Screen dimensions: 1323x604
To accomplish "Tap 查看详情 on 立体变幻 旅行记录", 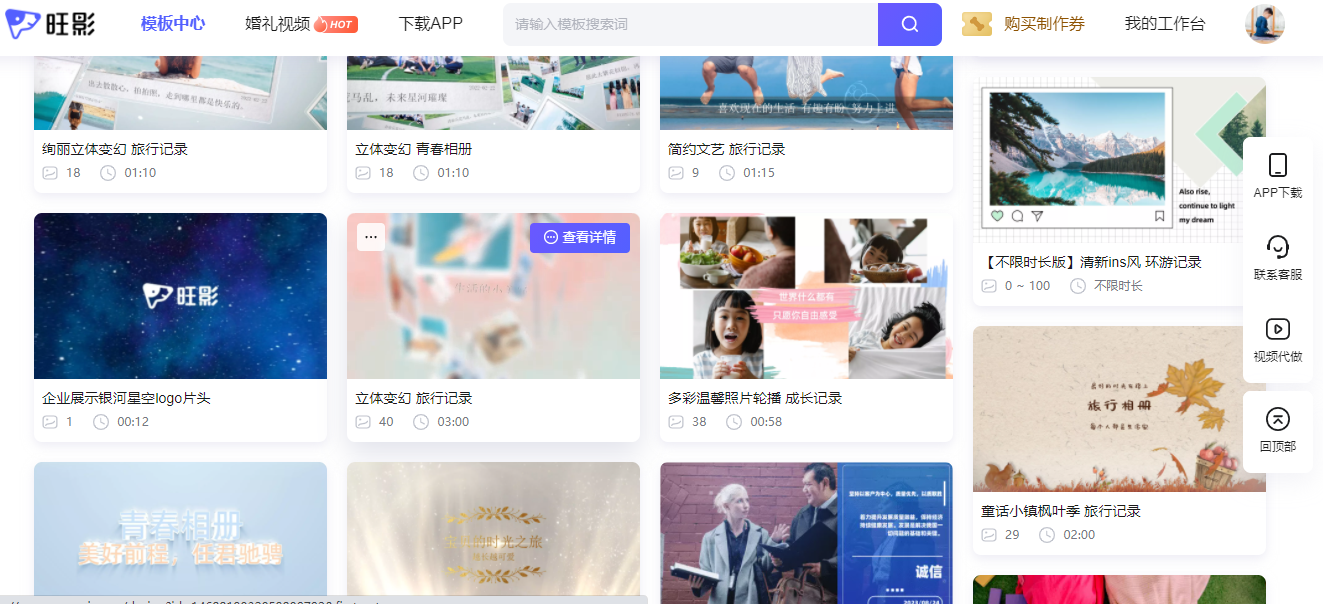I will 580,238.
